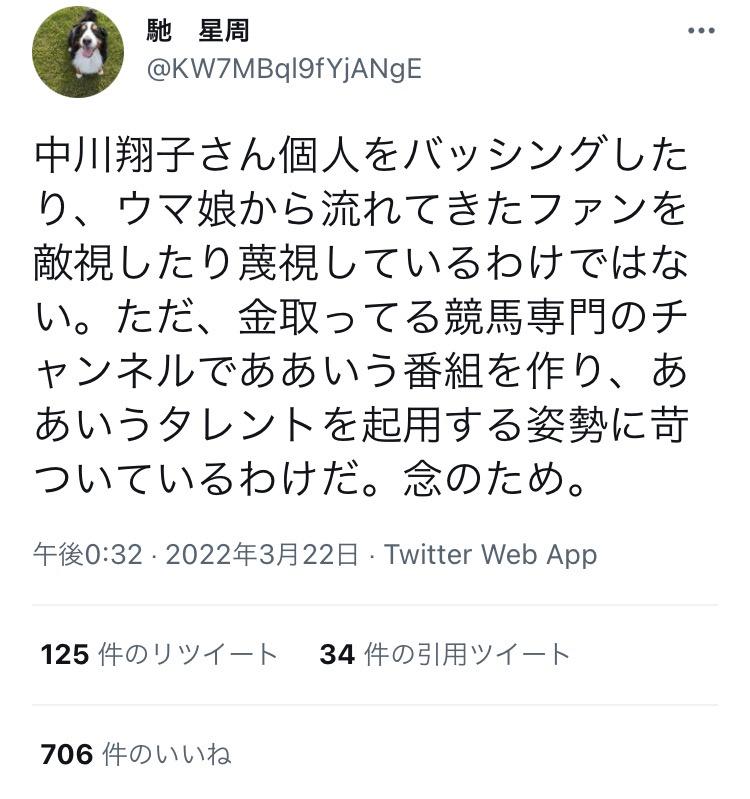This screenshot has width=750, height=799.
Task: Open the tweet's three-dot overflow menu
Action: (701, 31)
